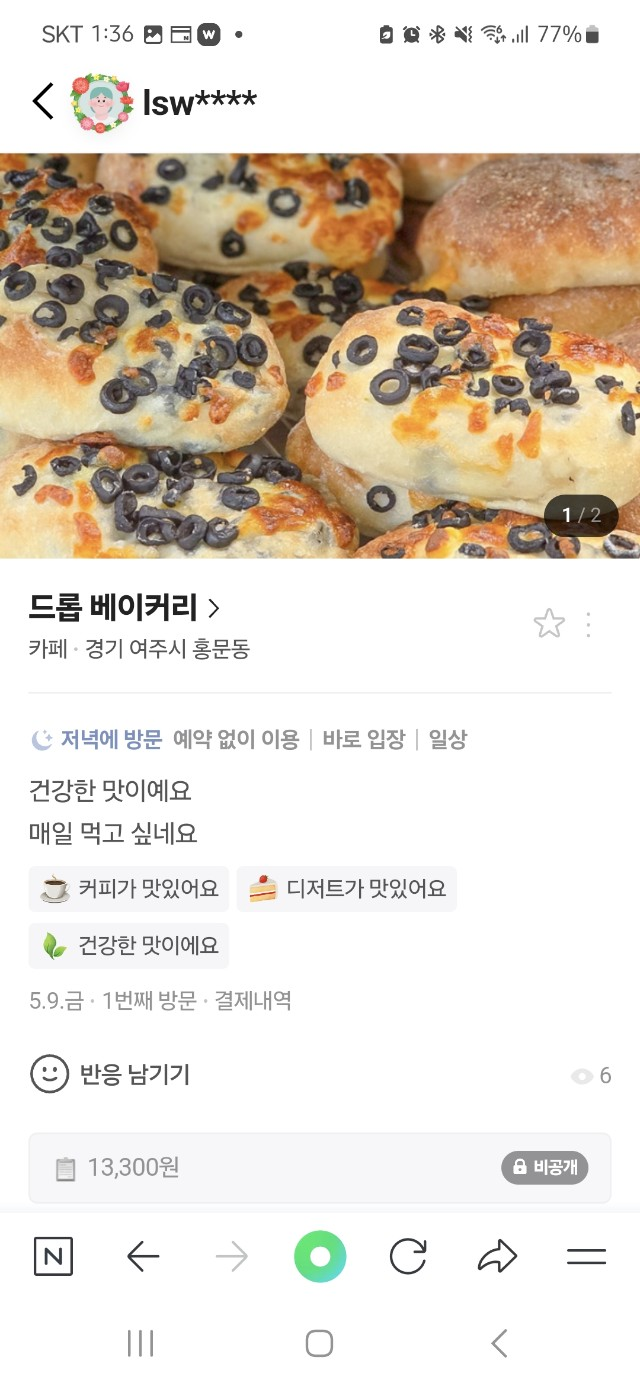640x1386 pixels.
Task: Save 드롭 베이커리 with the star icon
Action: [549, 624]
